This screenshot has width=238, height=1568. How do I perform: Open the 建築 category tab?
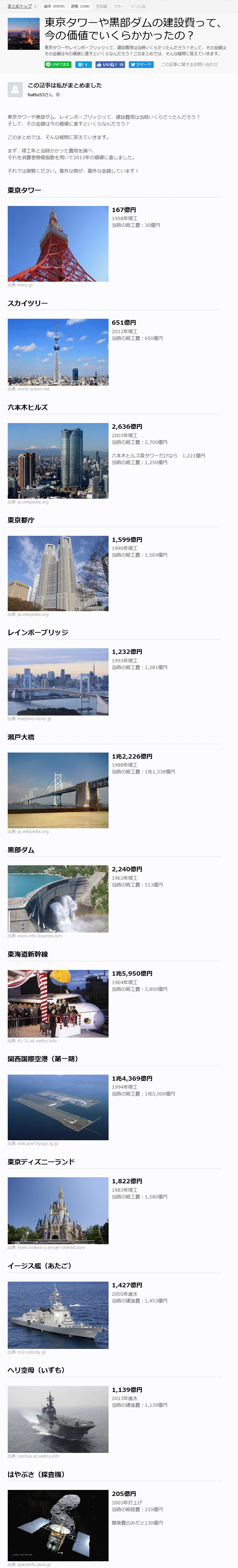coord(80,6)
